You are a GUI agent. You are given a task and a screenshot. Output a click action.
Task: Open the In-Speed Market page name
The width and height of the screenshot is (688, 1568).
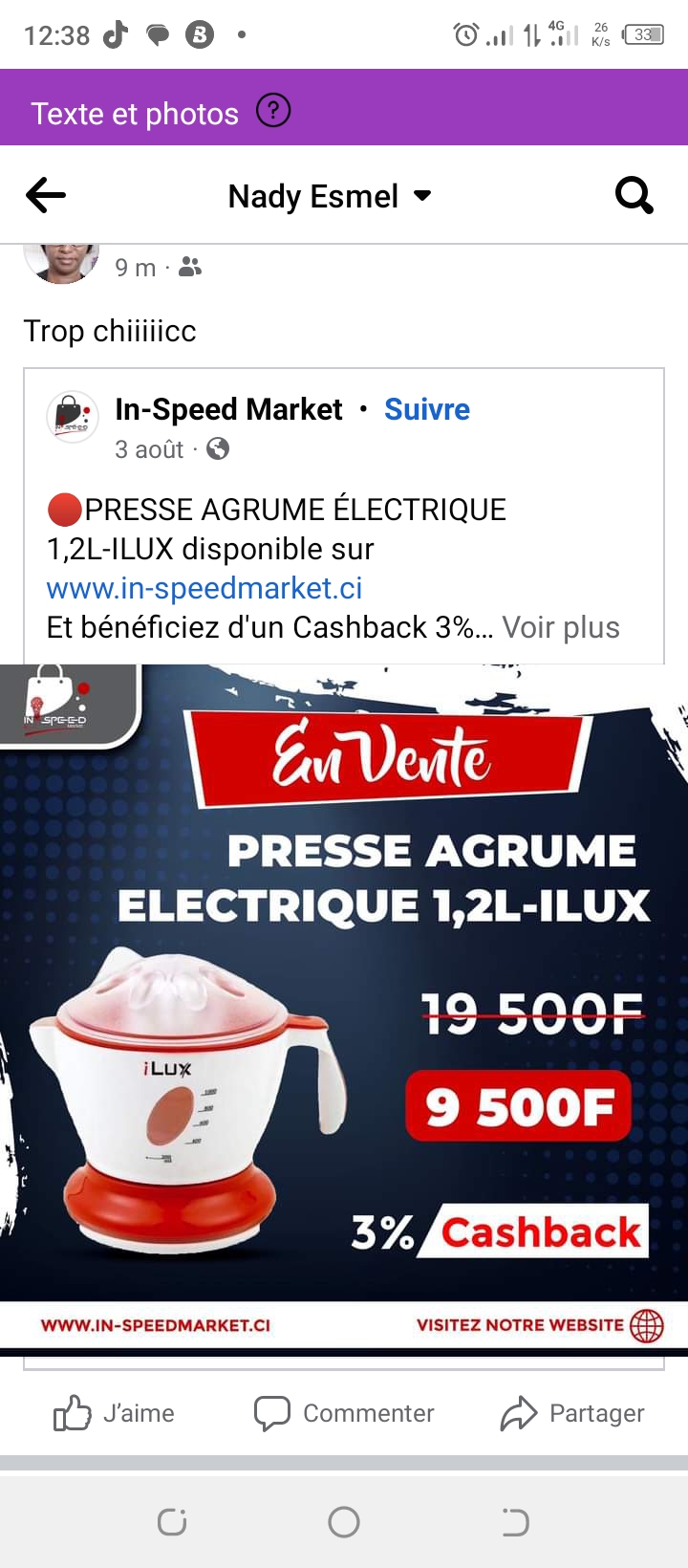[228, 409]
